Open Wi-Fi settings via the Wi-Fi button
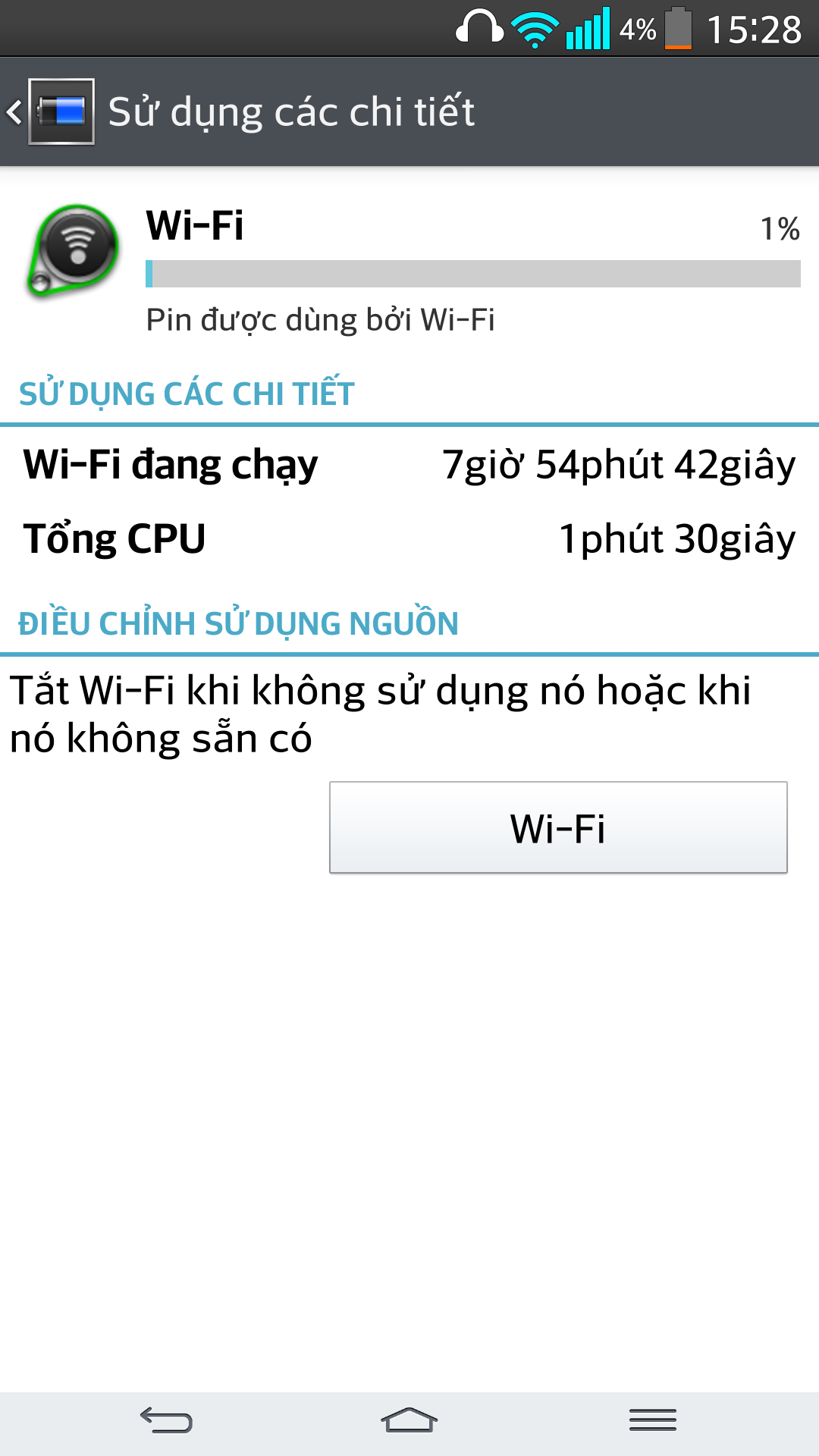Image resolution: width=819 pixels, height=1456 pixels. click(x=558, y=827)
